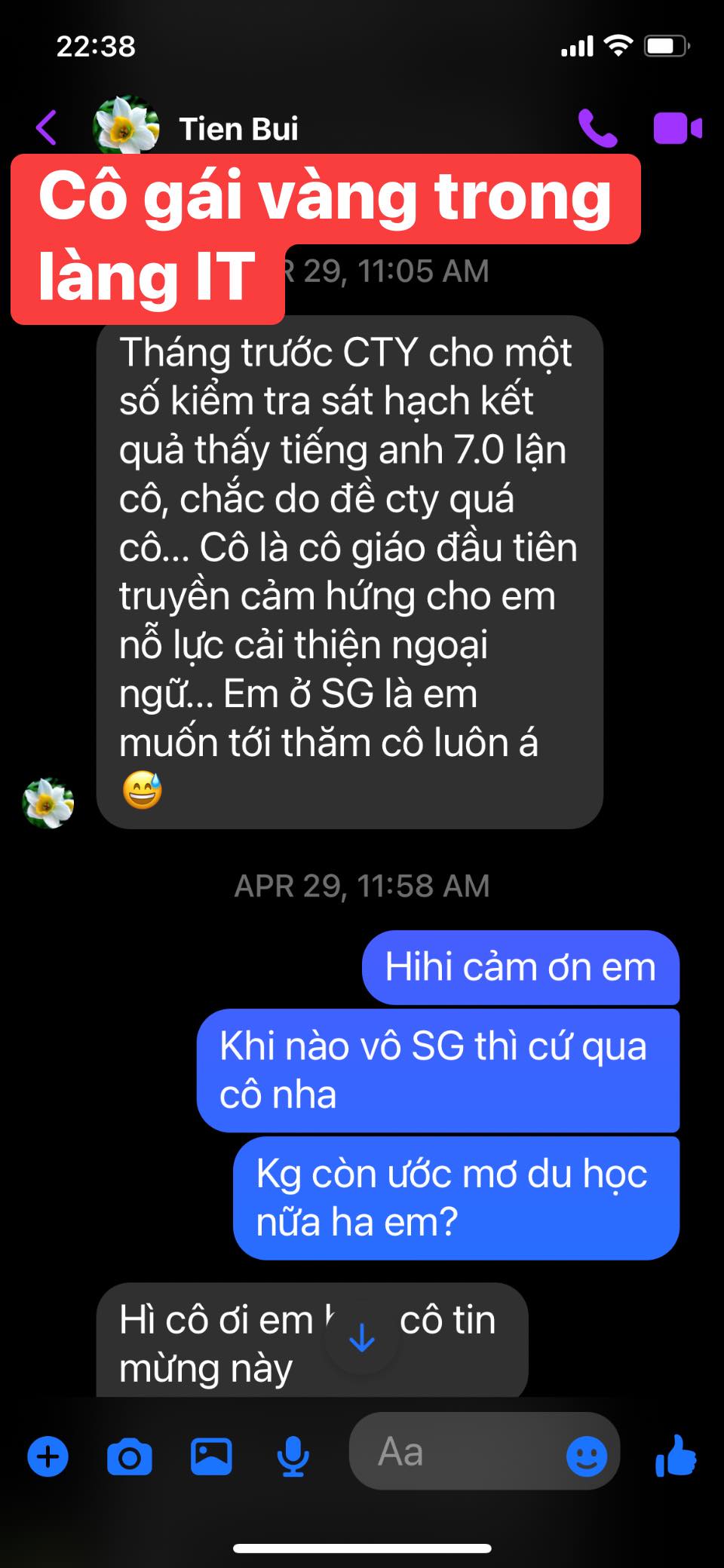724x1568 pixels.
Task: Start a video call with Tien Bui
Action: tap(677, 128)
